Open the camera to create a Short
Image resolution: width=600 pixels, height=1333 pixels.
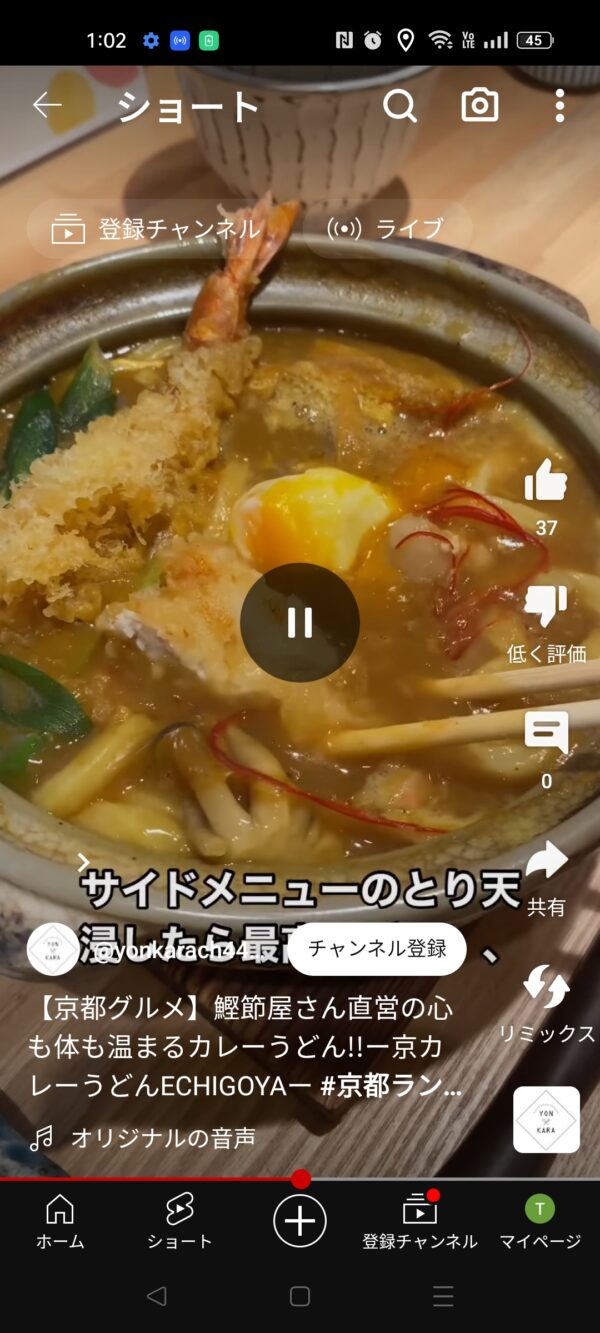480,105
